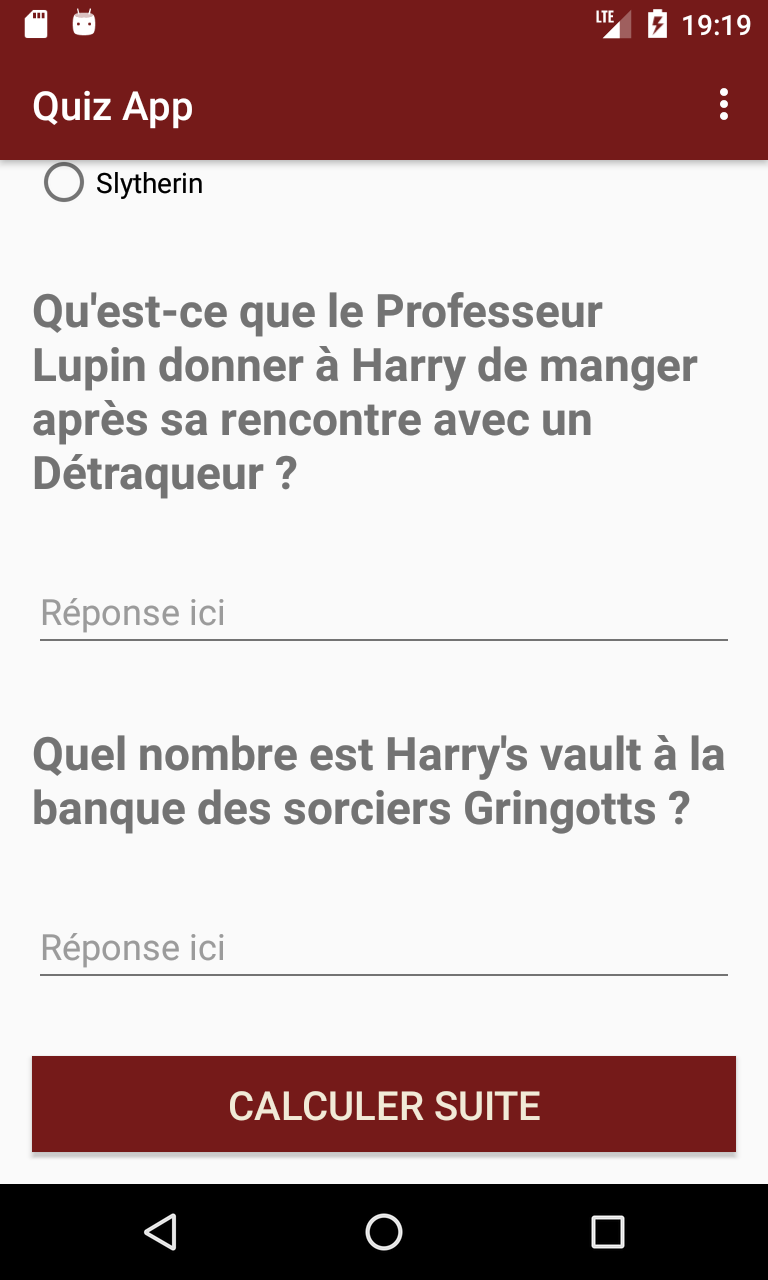Tap the CALCULER SUITE button
Screen dimensions: 768x1280
coord(384,1104)
